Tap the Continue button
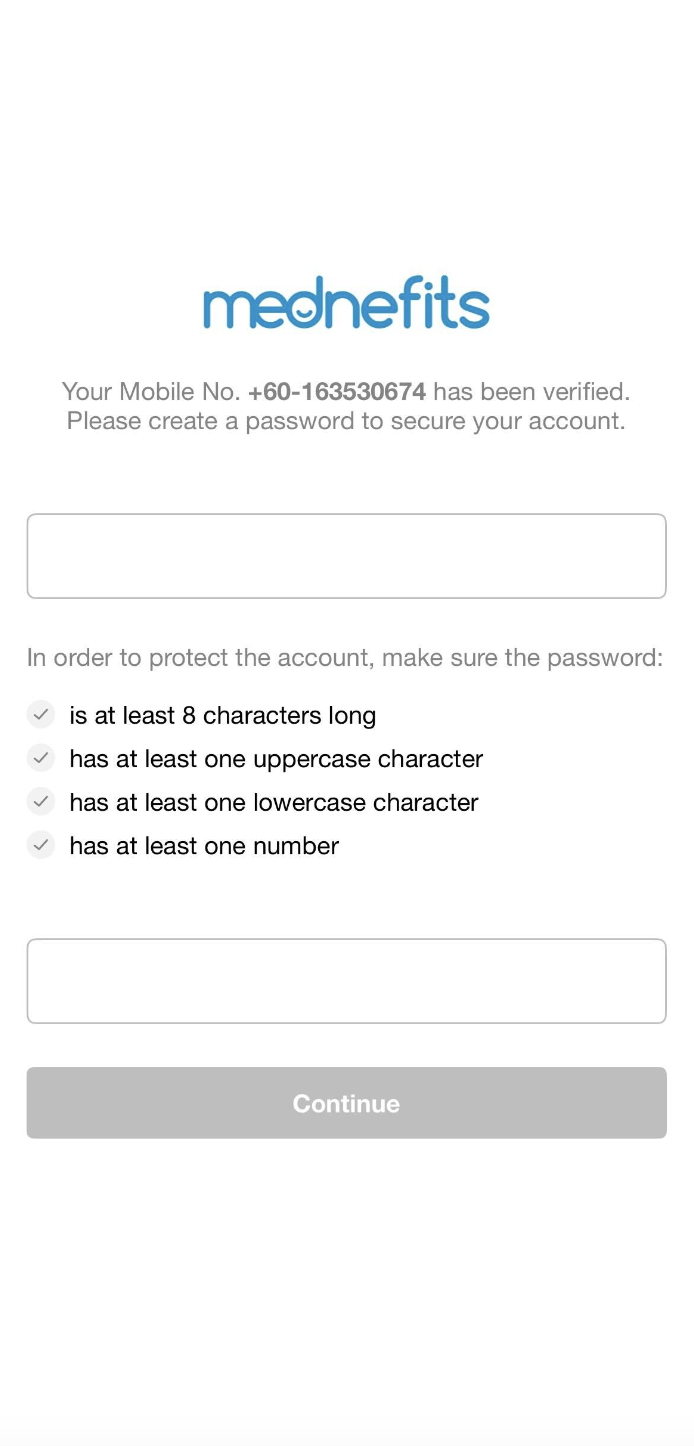The height and width of the screenshot is (1446, 694). click(x=346, y=1103)
